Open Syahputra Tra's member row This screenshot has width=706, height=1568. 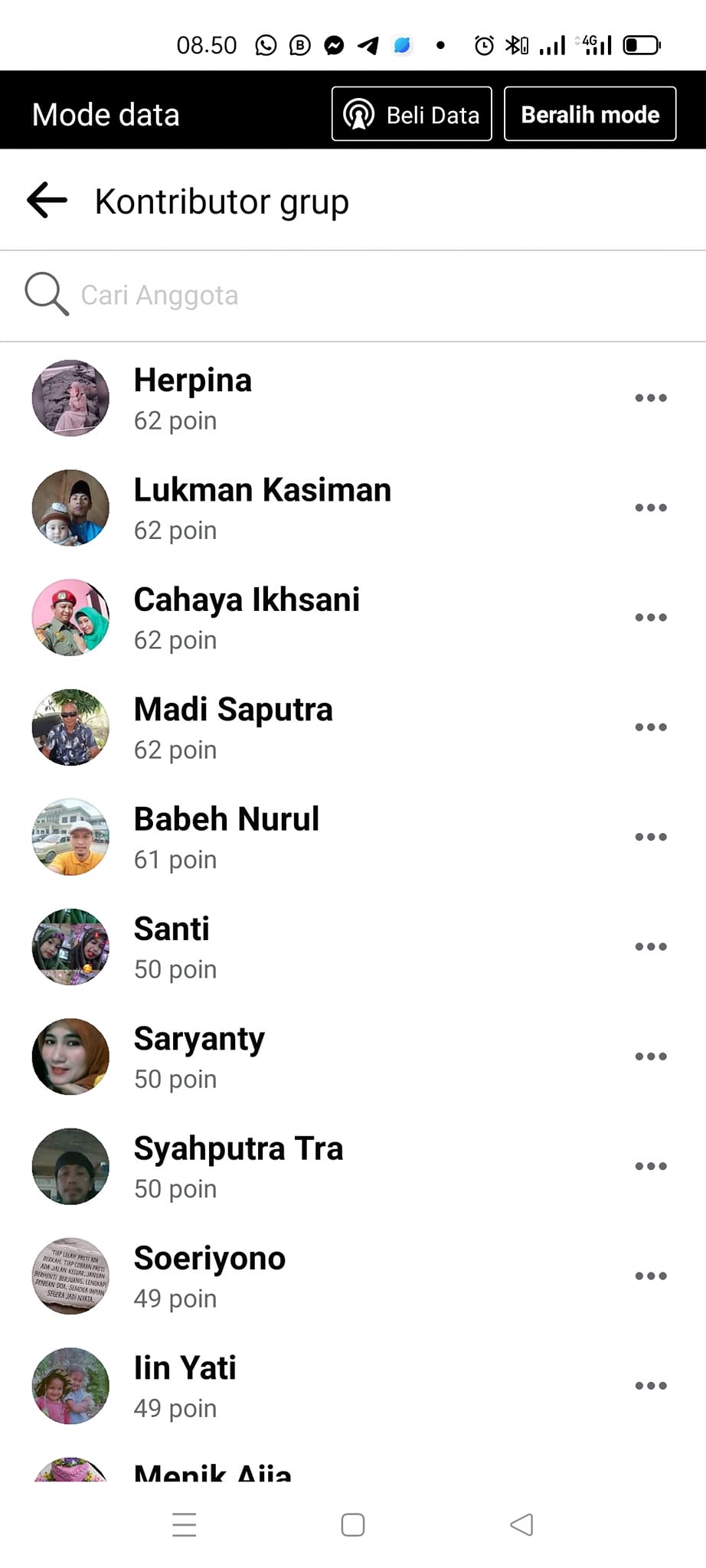[238, 1165]
